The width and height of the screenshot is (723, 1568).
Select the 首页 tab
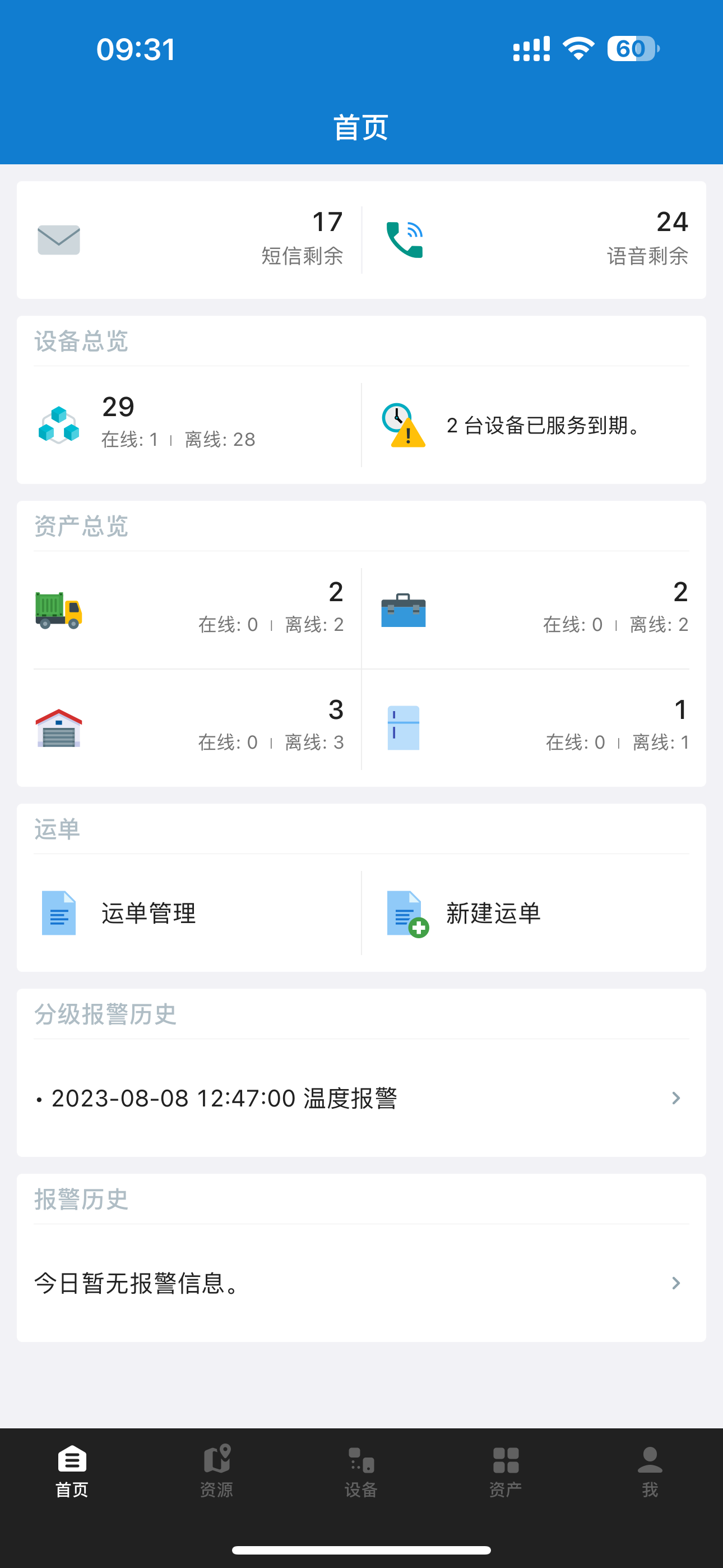pos(72,1471)
